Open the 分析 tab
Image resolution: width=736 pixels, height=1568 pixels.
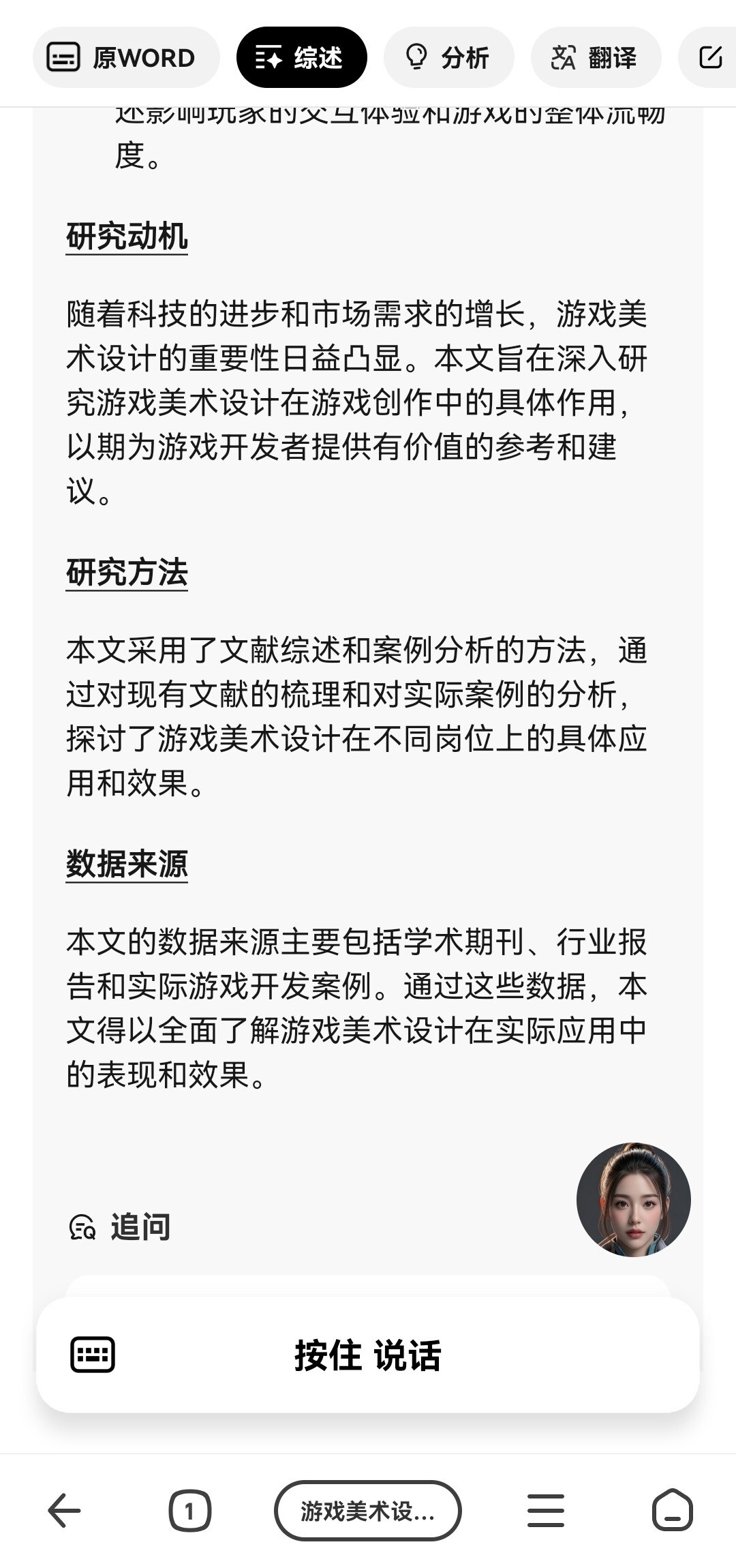(448, 58)
